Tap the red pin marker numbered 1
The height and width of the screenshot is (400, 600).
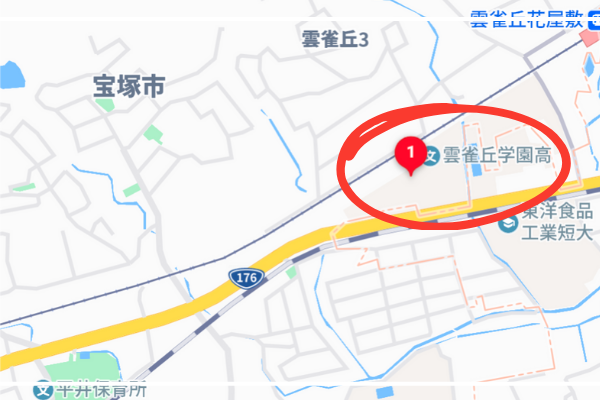[410, 153]
